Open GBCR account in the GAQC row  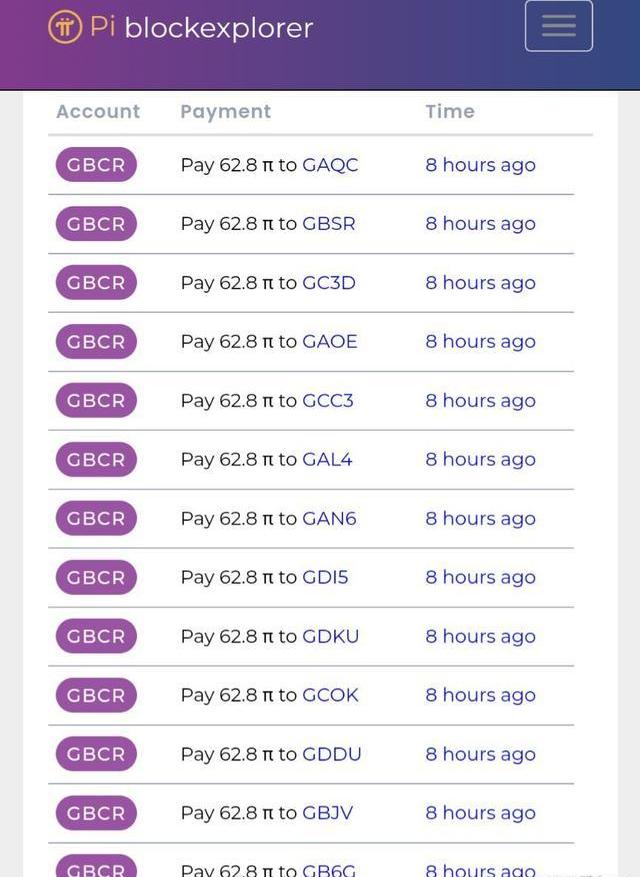pos(96,165)
